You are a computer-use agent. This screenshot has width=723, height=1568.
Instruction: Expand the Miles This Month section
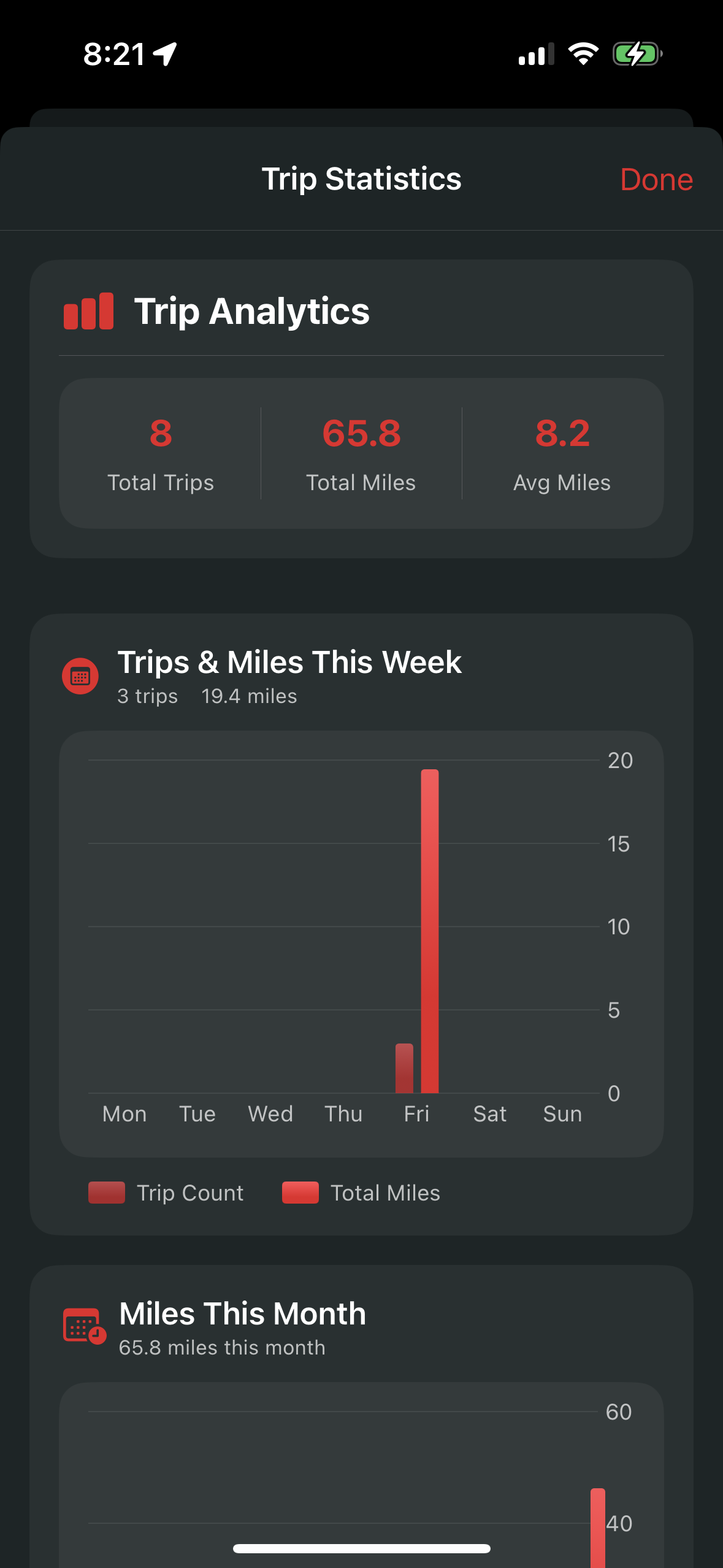[242, 1313]
